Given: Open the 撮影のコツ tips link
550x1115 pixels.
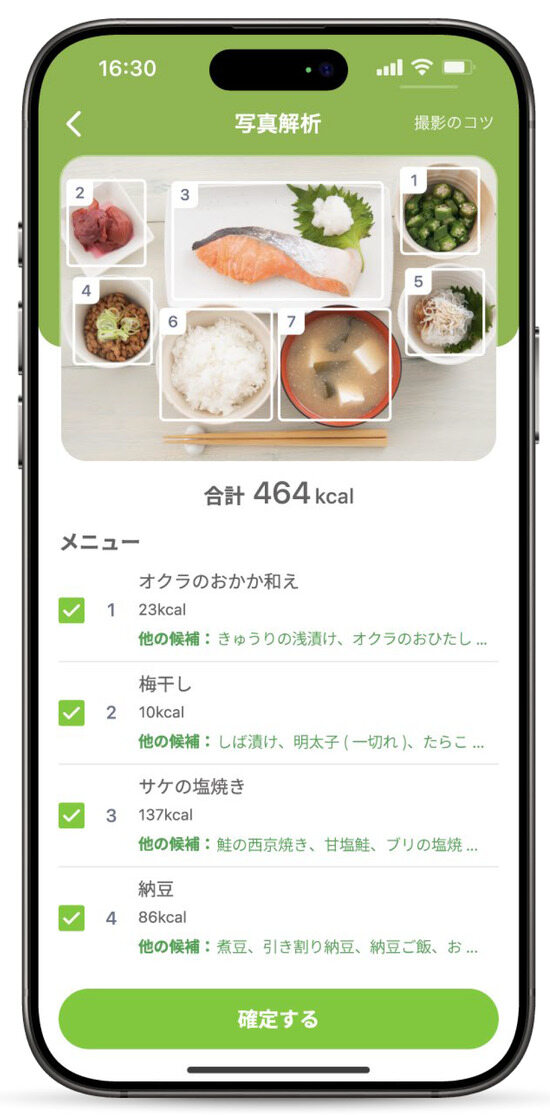Looking at the screenshot, I should pos(454,122).
